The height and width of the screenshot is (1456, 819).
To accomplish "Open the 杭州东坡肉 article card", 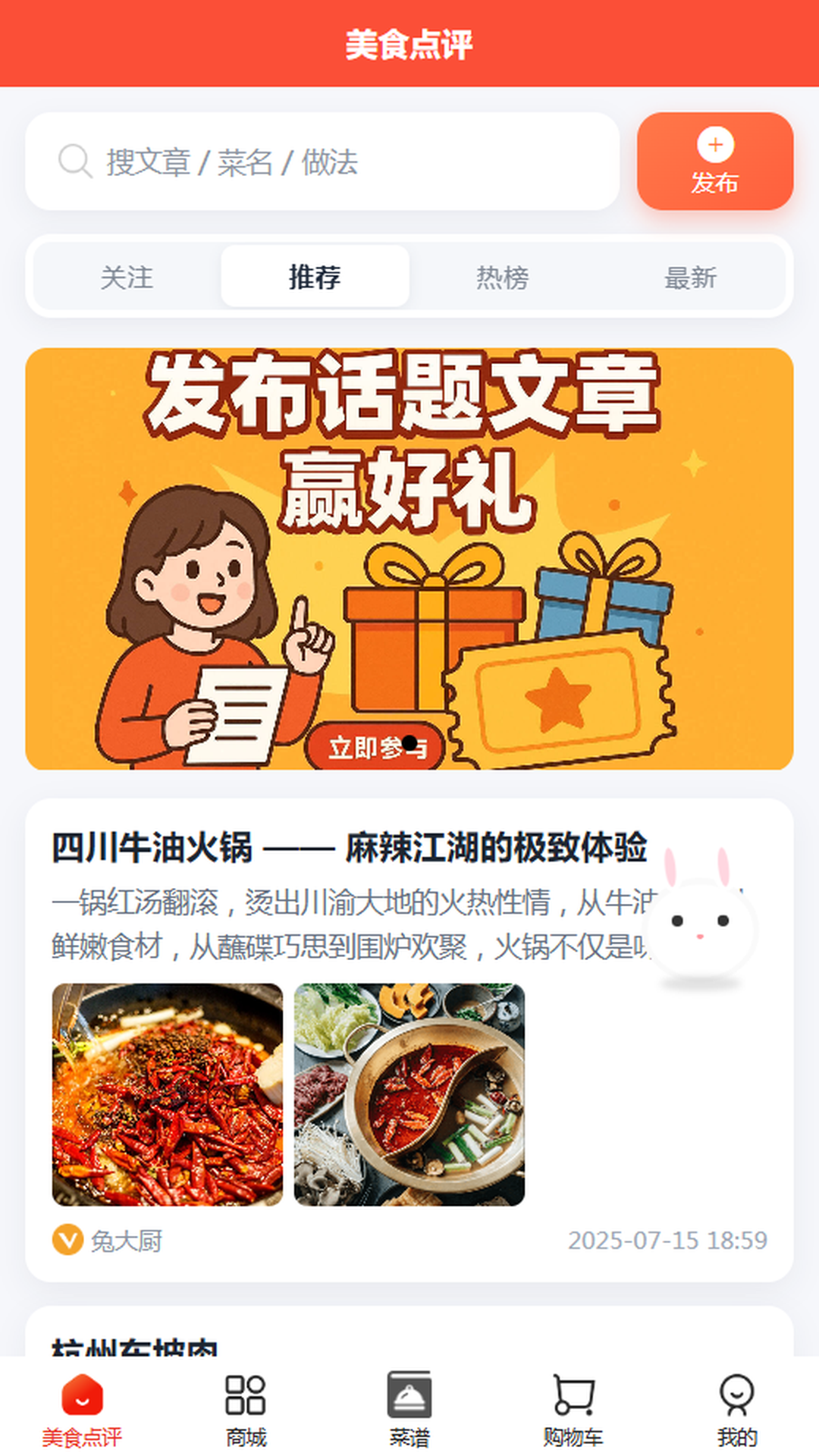I will pos(409,1332).
